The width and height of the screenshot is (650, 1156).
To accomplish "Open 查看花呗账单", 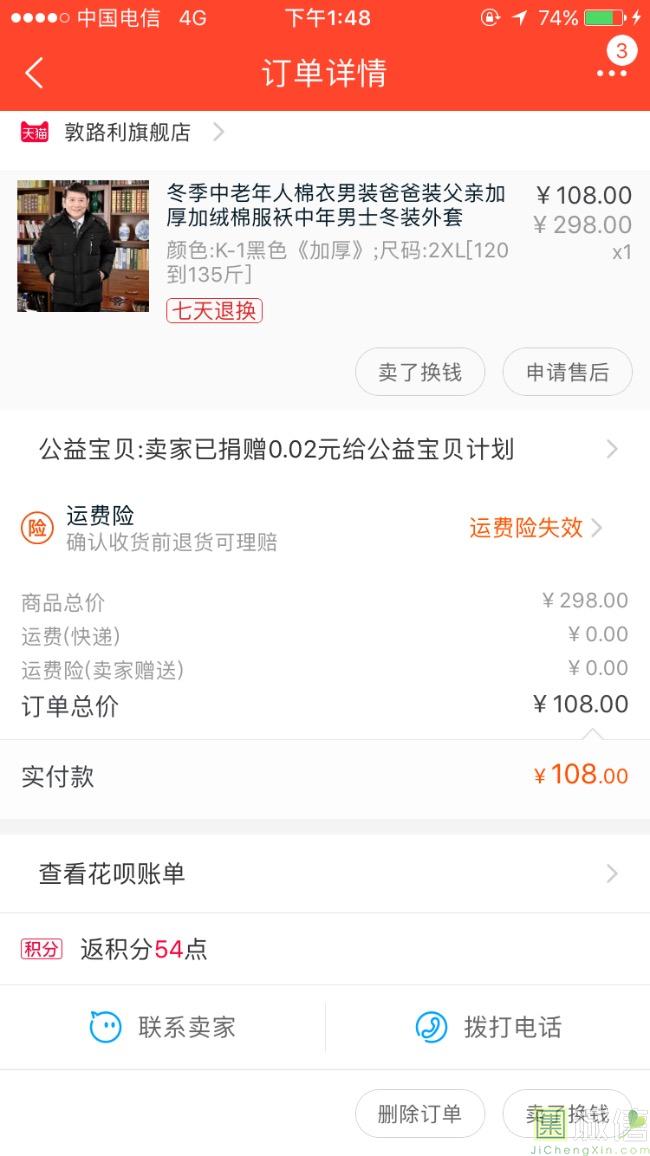I will pyautogui.click(x=325, y=874).
